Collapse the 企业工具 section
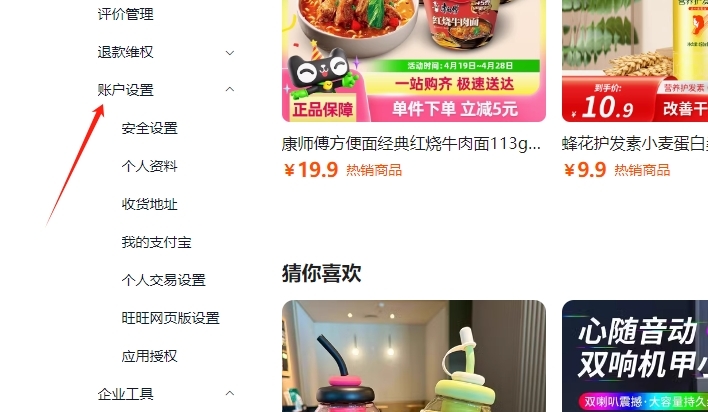Viewport: 708px width, 412px height. [x=230, y=394]
